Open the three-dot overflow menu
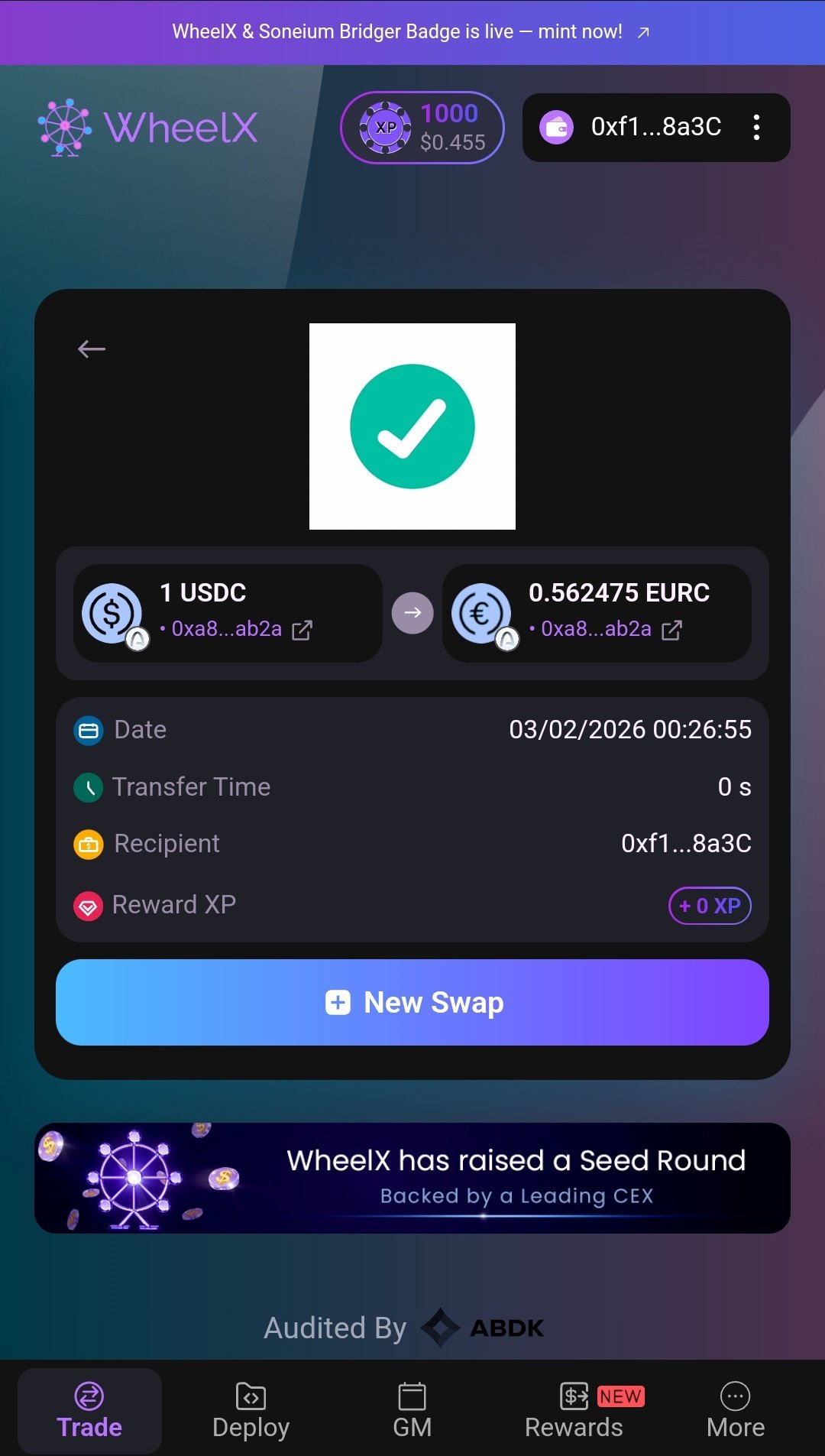Image resolution: width=825 pixels, height=1456 pixels. pos(756,128)
